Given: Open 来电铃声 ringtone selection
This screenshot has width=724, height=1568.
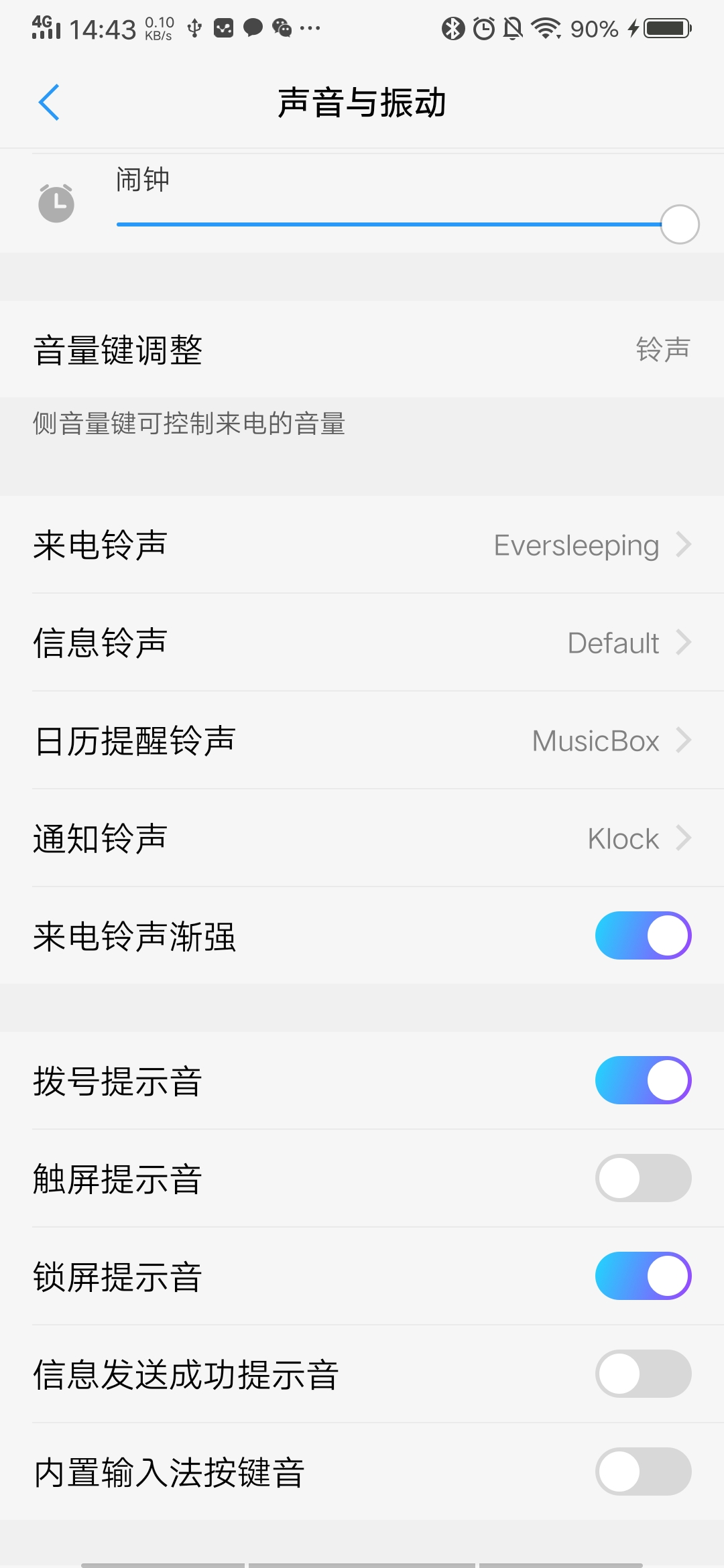Looking at the screenshot, I should tap(362, 545).
